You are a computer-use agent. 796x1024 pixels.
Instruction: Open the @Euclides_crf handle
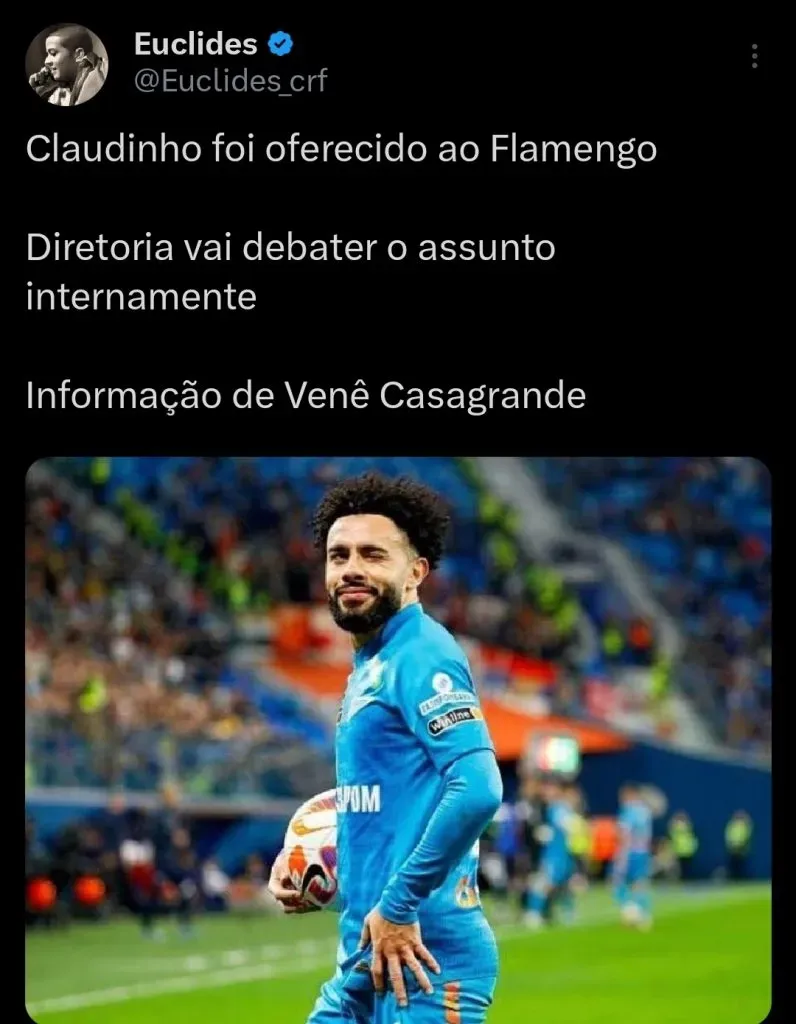pos(230,81)
